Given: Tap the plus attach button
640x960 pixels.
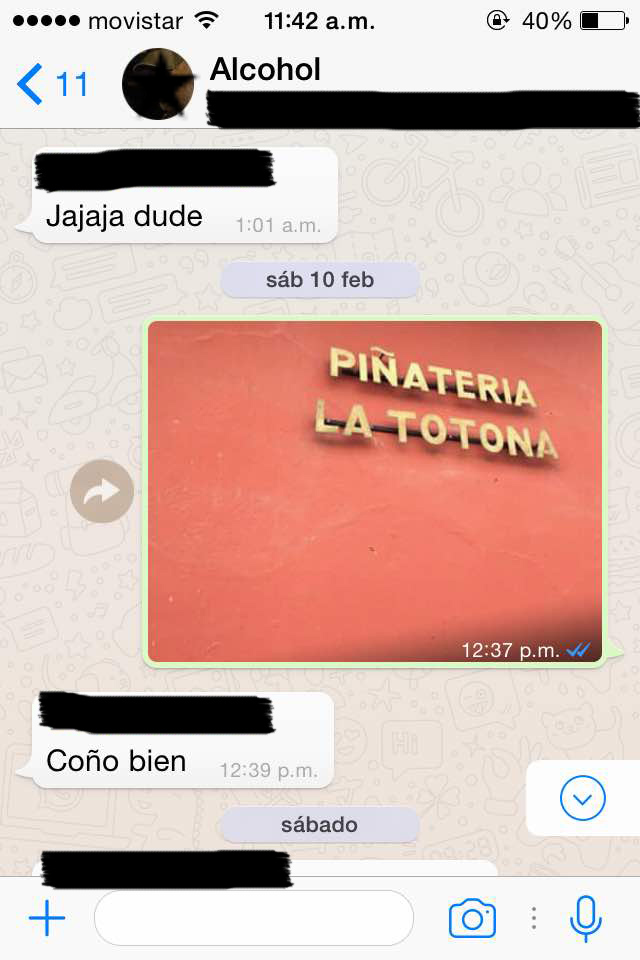Looking at the screenshot, I should (x=46, y=917).
